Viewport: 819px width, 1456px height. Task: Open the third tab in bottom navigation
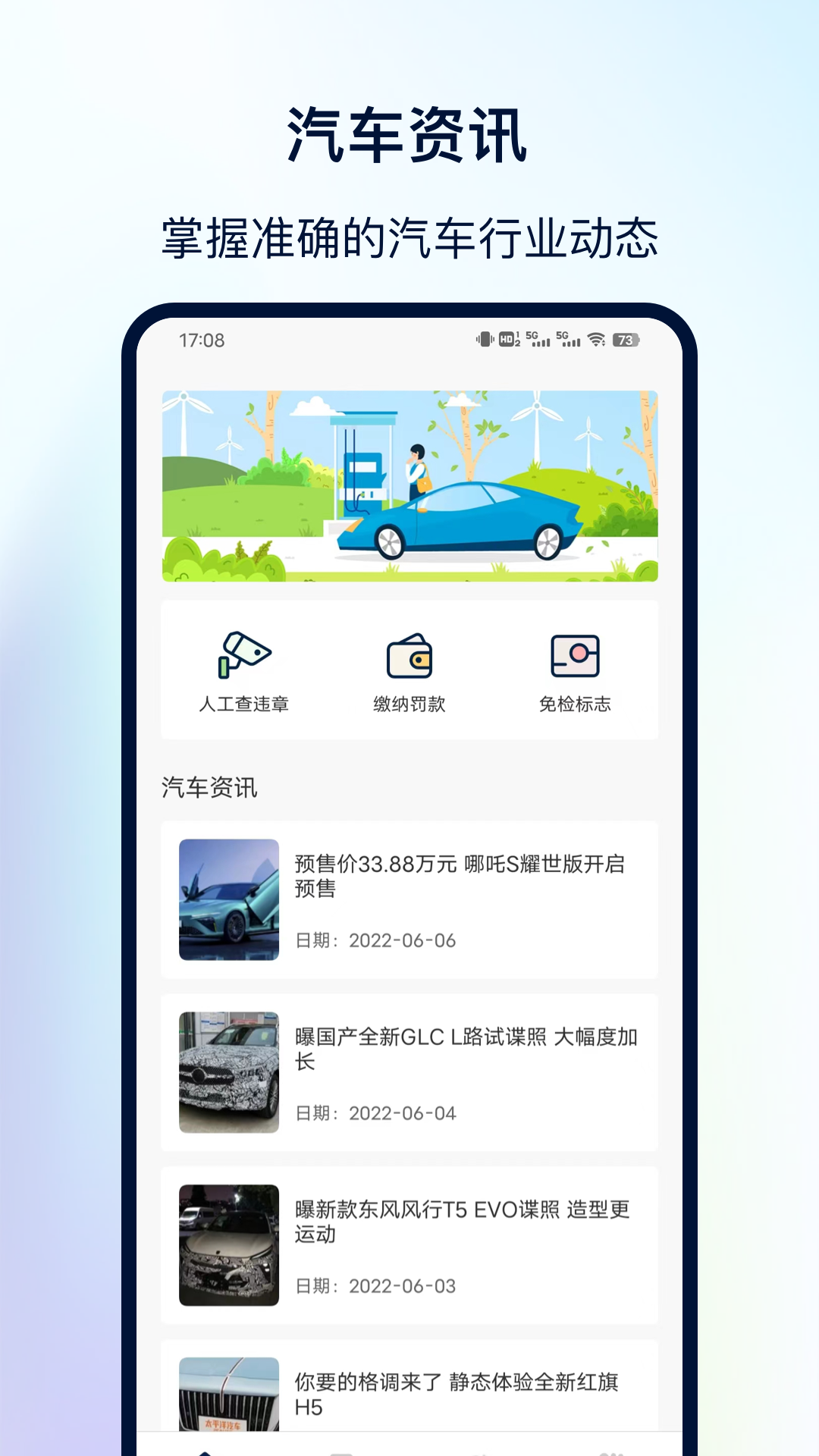[480, 1450]
